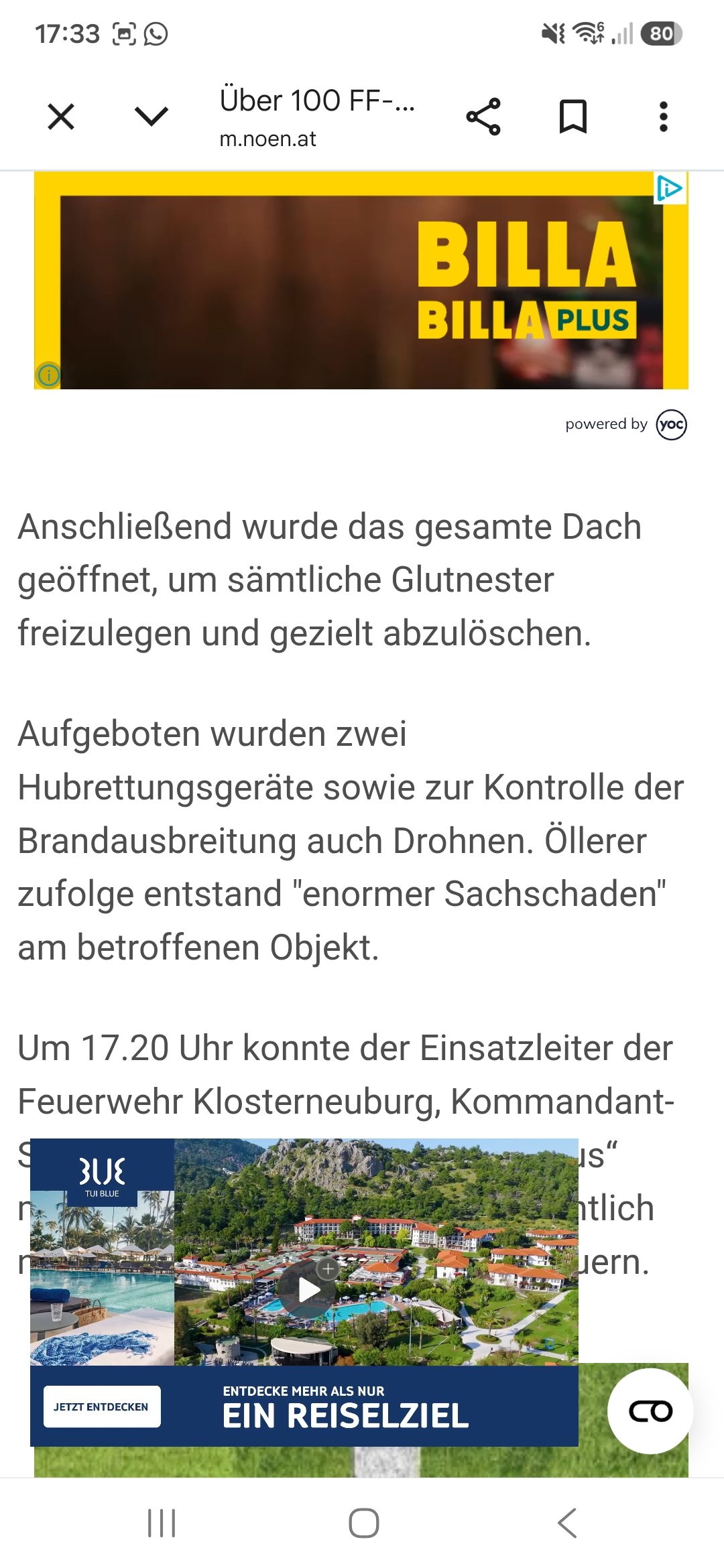The width and height of the screenshot is (724, 1568).
Task: Open the ad info icon on BILLA banner
Action: (x=48, y=375)
